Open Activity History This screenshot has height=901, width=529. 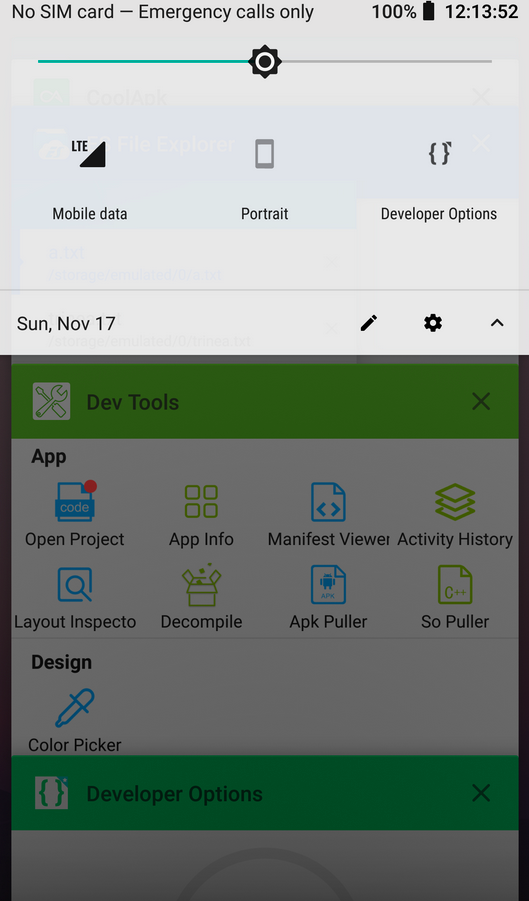pyautogui.click(x=455, y=515)
